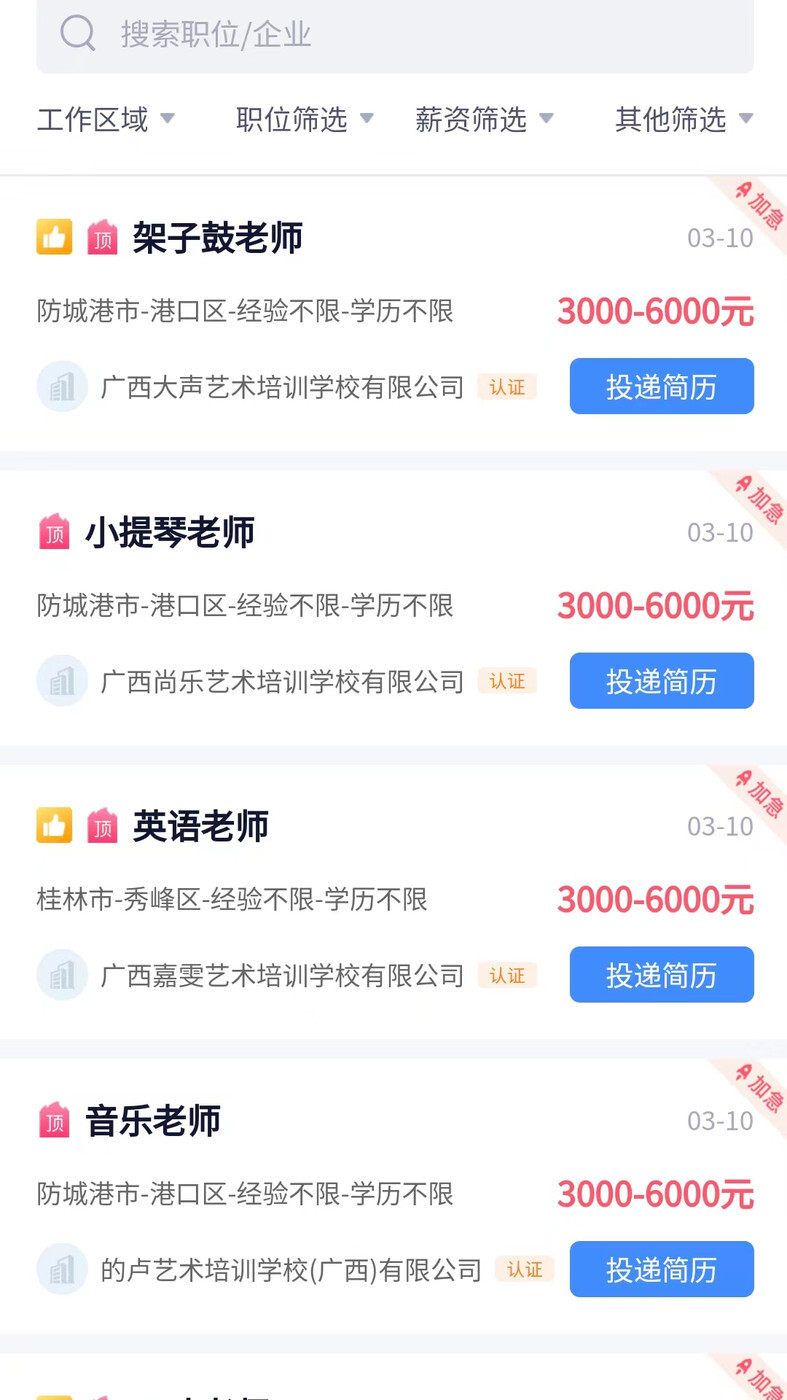Viewport: 787px width, 1400px height.
Task: Select the 架子鼓老师 job title
Action: click(x=216, y=237)
